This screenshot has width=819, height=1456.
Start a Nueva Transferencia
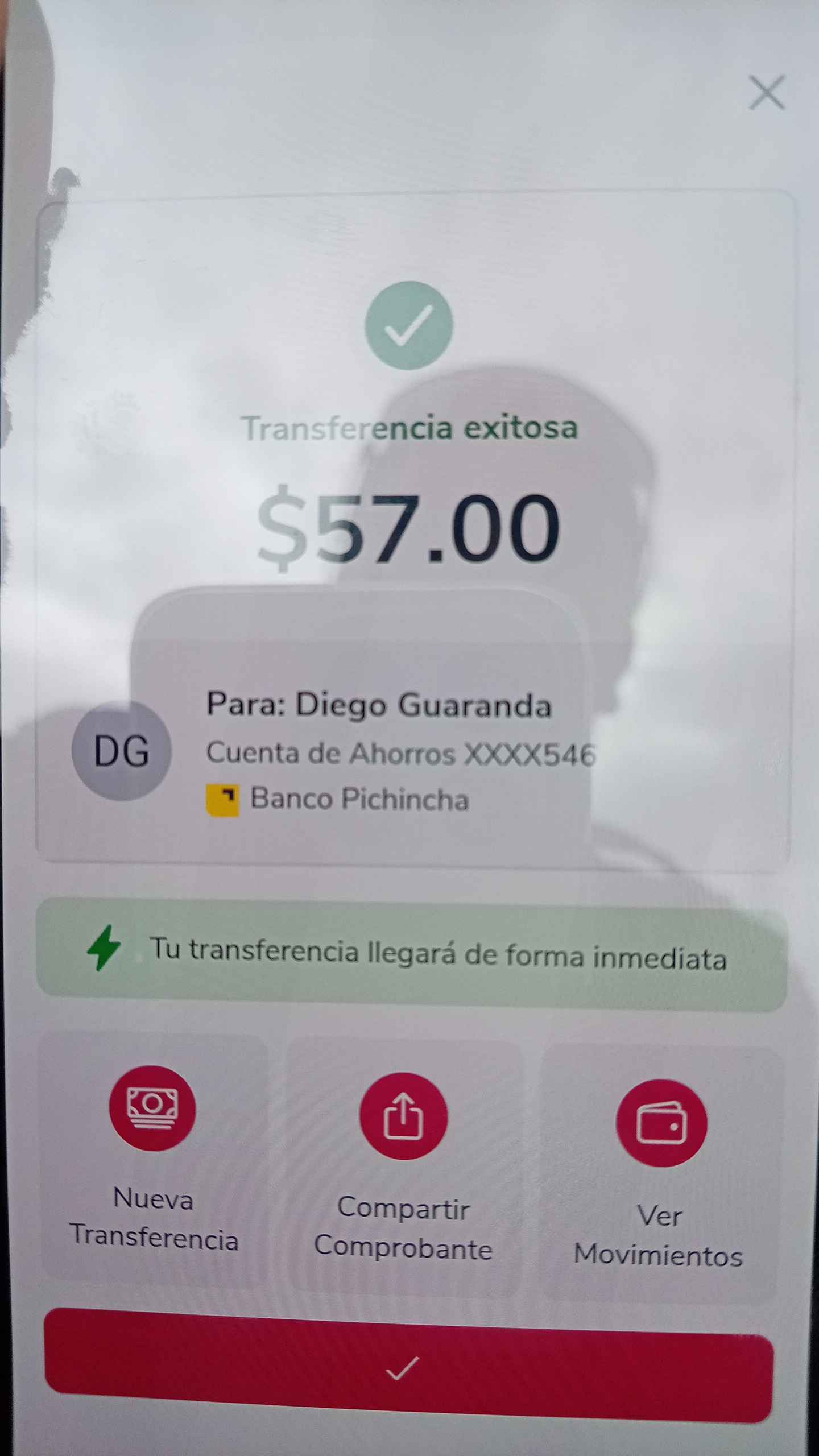pos(152,1109)
